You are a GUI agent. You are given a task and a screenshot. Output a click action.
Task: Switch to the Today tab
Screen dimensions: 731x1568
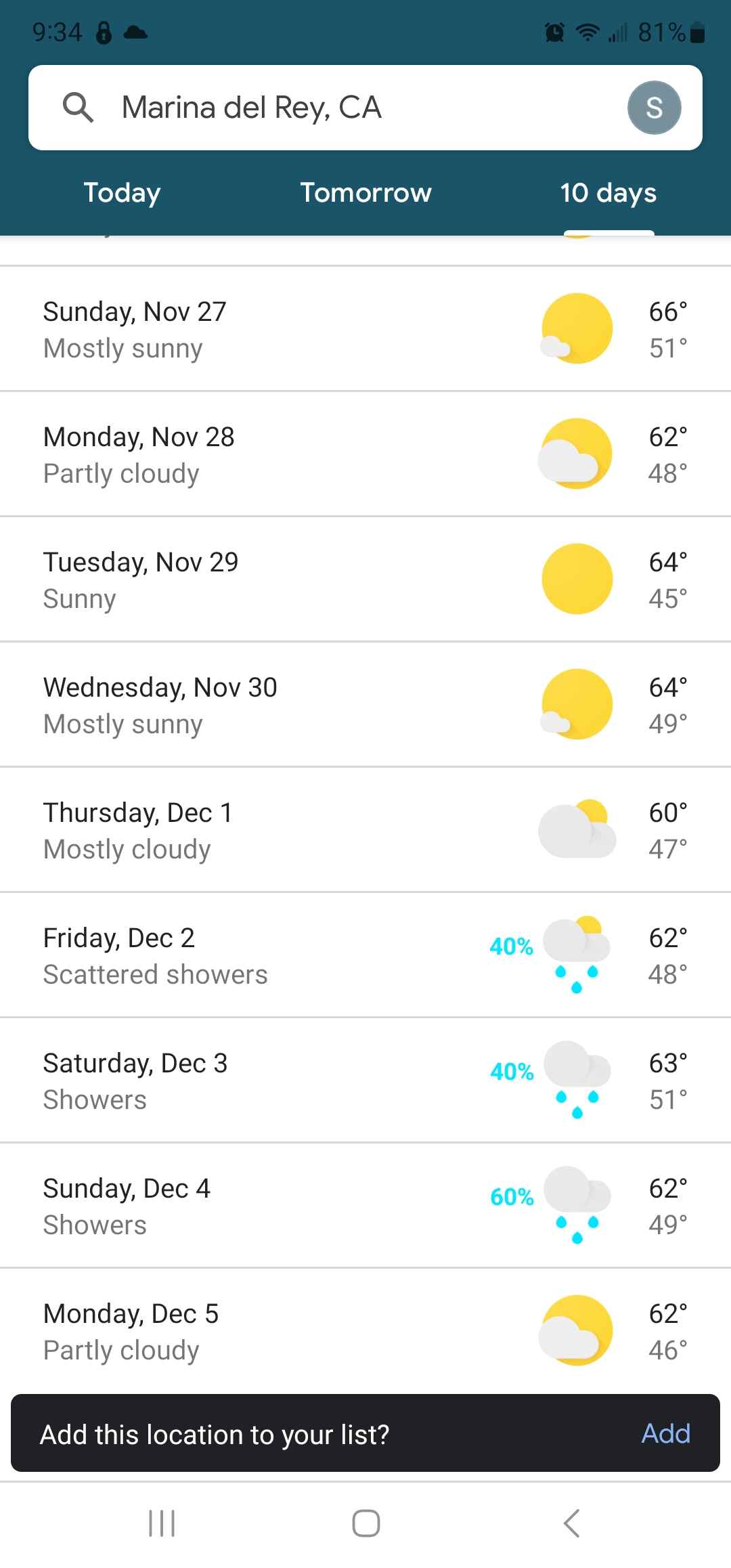(x=122, y=193)
